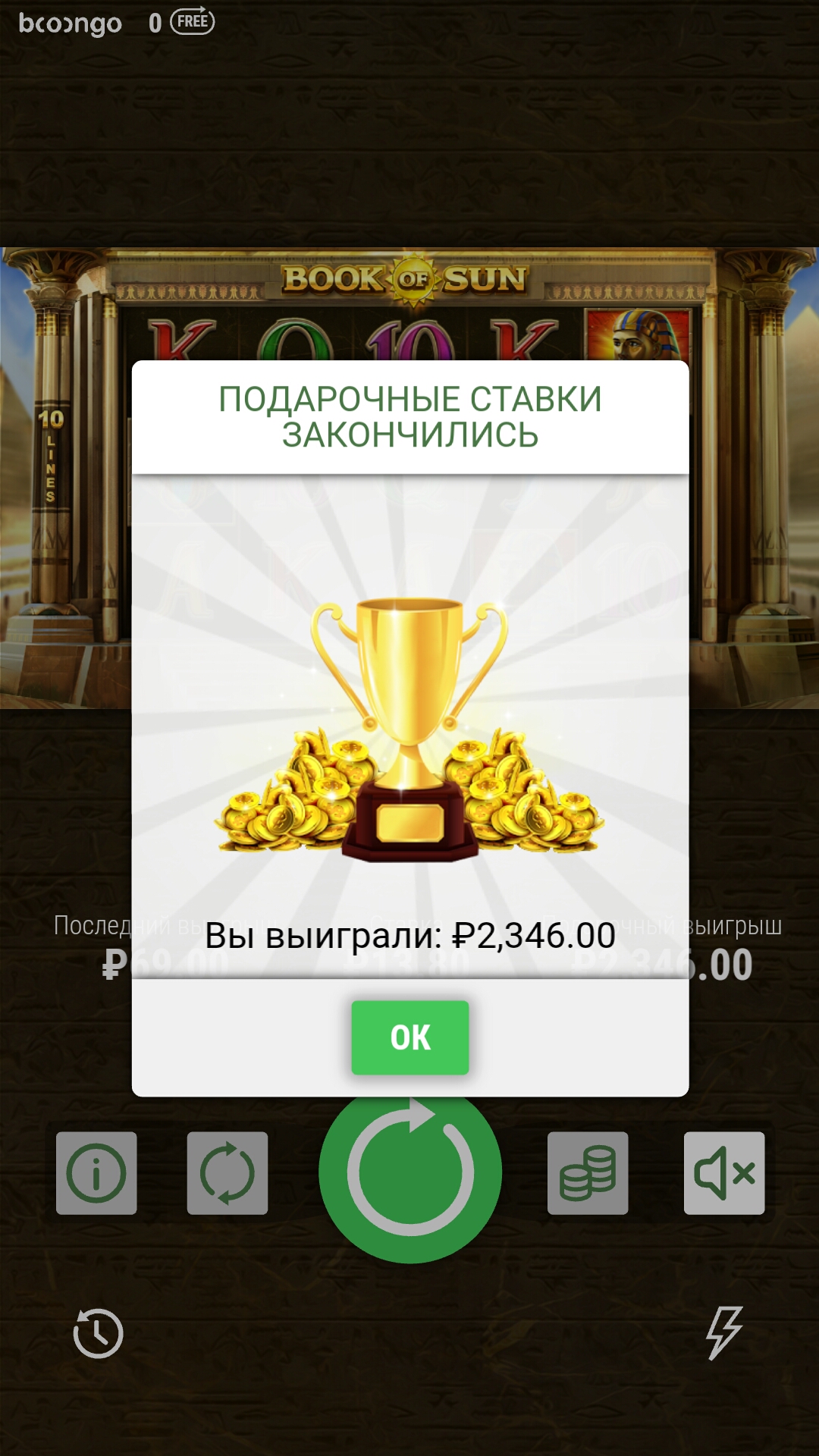Screen dimensions: 819x1456
Task: Toggle the turbo lightning mode
Action: (724, 1332)
